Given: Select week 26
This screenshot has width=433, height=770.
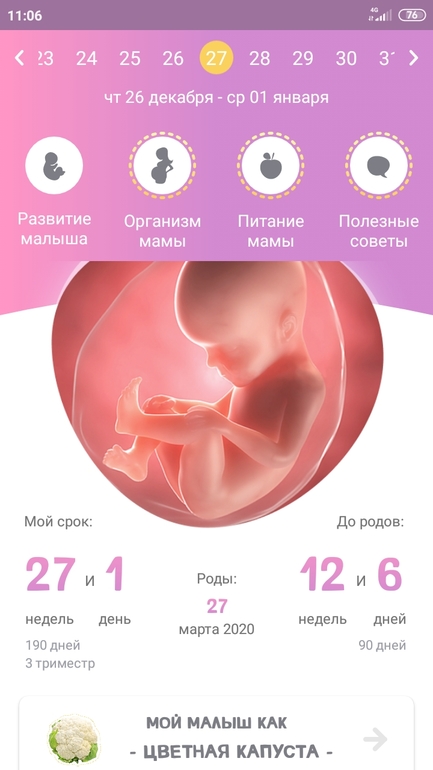Looking at the screenshot, I should [173, 58].
